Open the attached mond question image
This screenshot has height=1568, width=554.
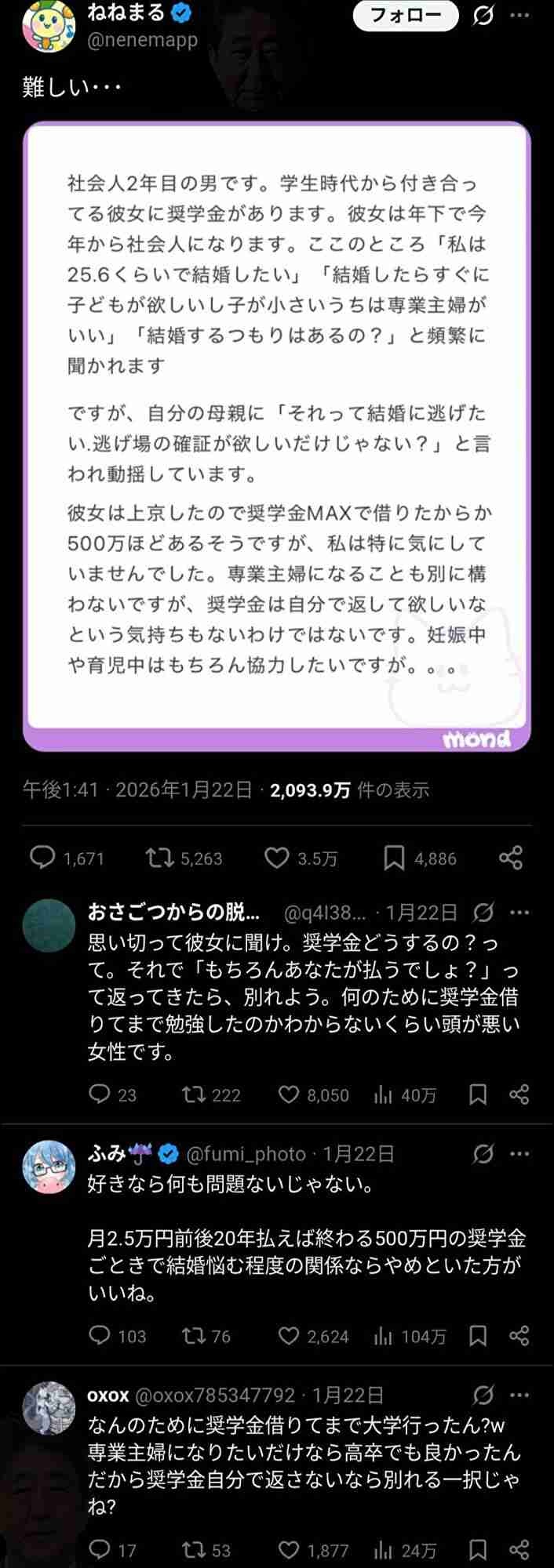coord(276,437)
